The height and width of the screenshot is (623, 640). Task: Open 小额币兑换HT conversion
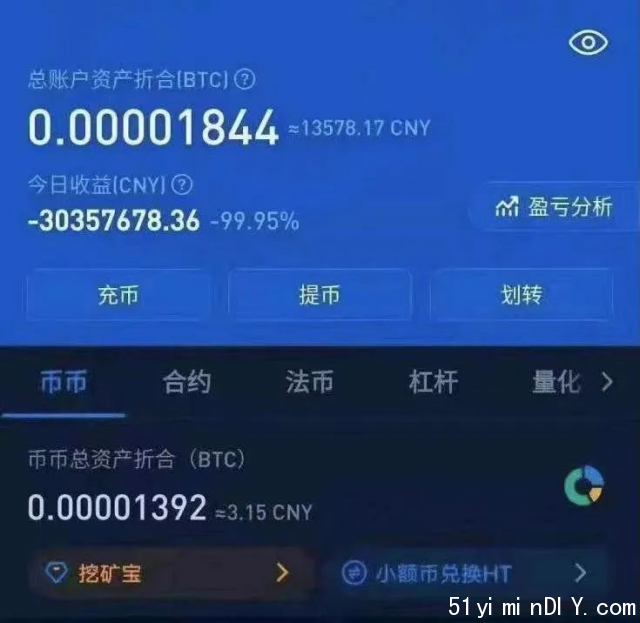coord(465,573)
